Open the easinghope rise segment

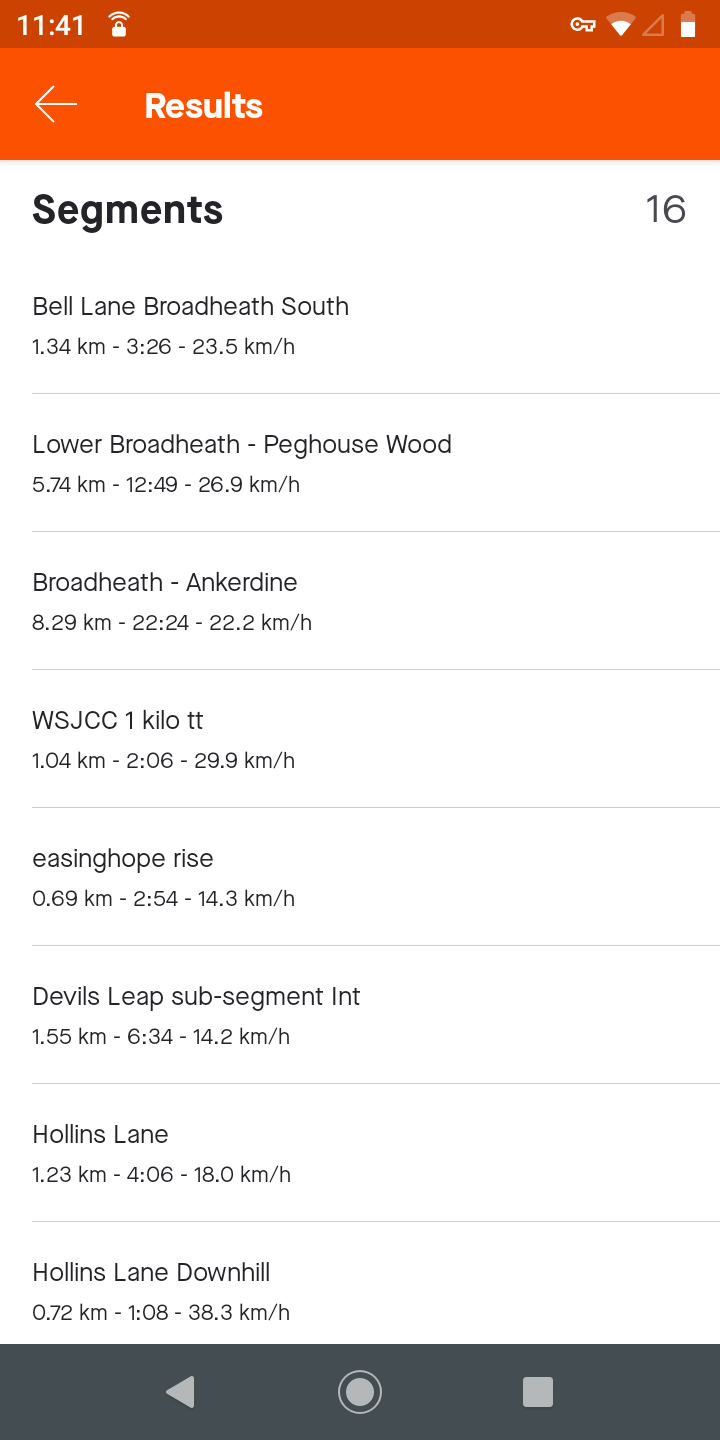click(360, 877)
